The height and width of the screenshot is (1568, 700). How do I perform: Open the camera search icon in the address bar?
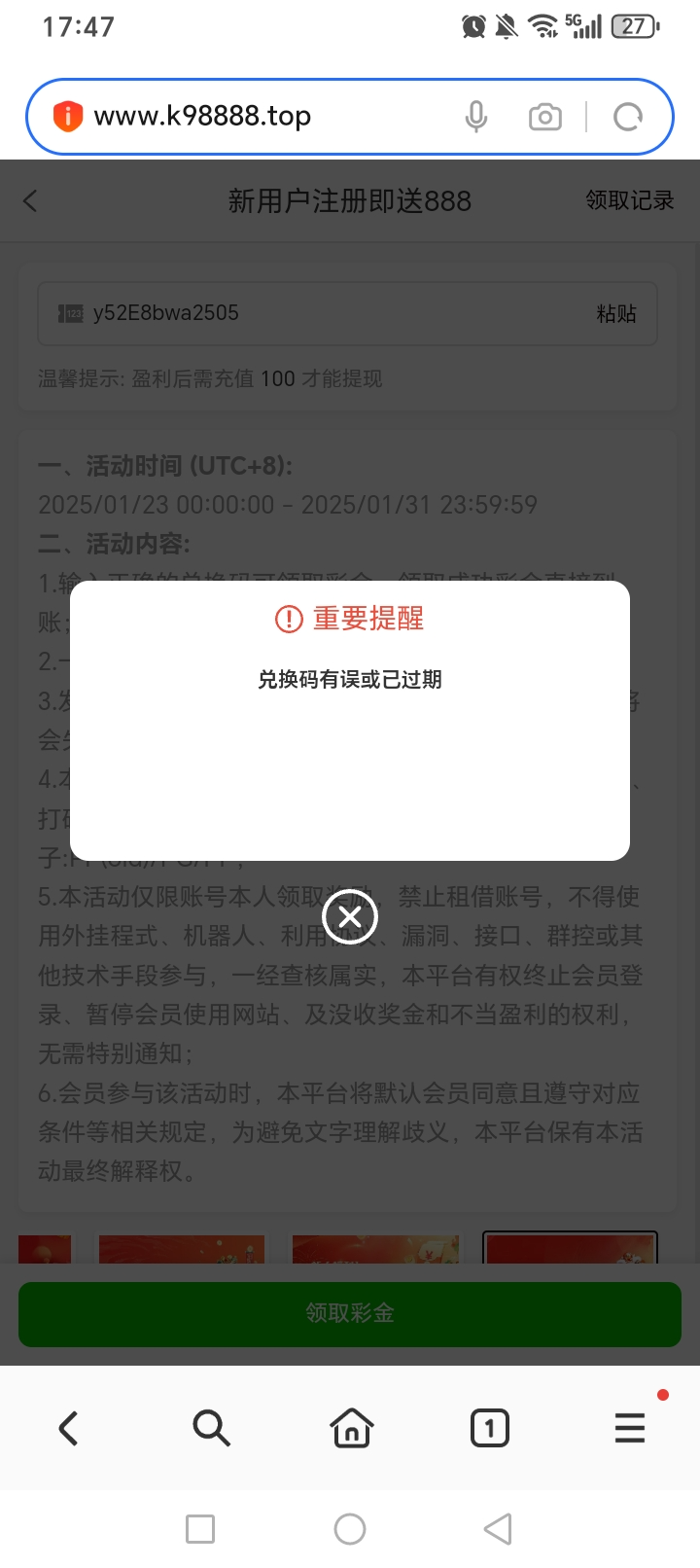click(545, 117)
